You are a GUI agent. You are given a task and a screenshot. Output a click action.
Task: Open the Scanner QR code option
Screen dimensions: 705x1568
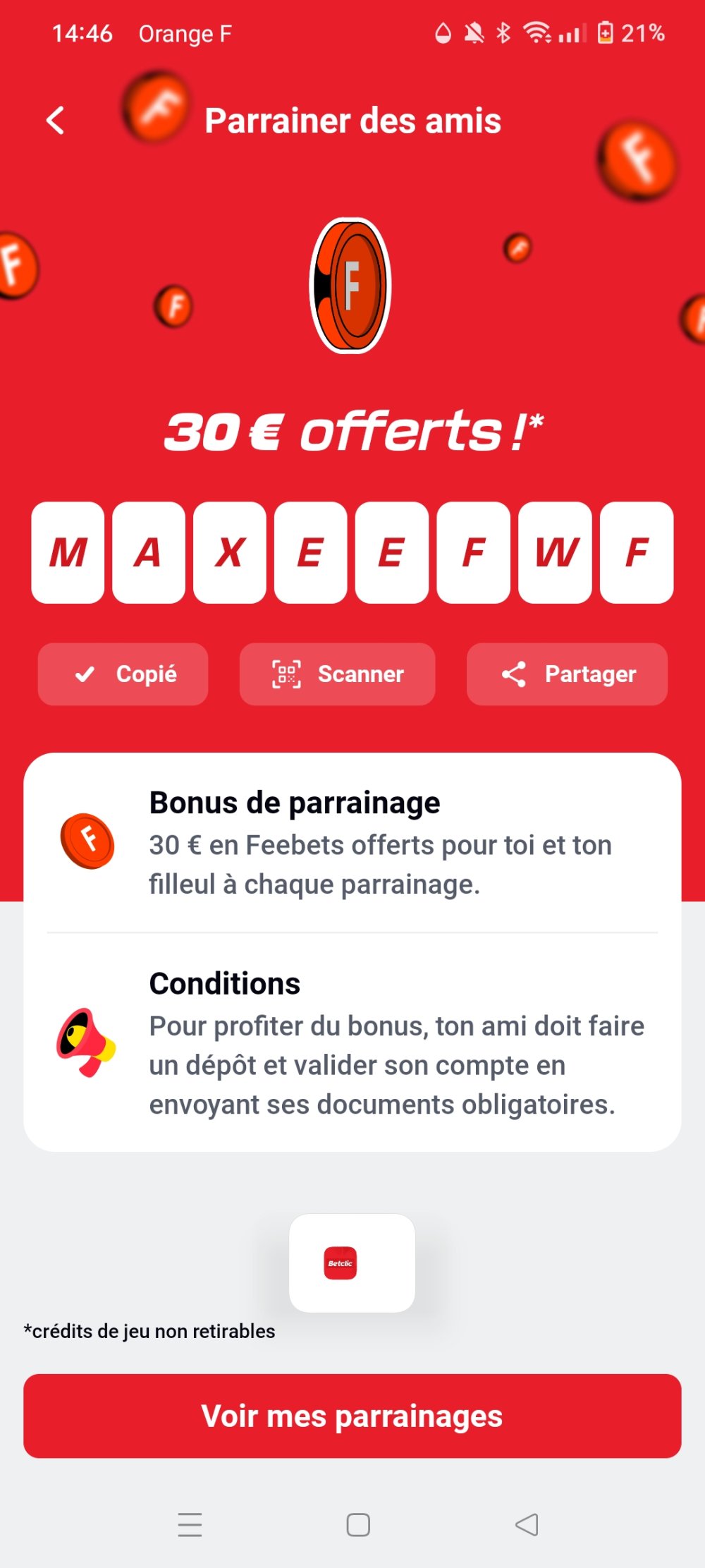click(337, 674)
